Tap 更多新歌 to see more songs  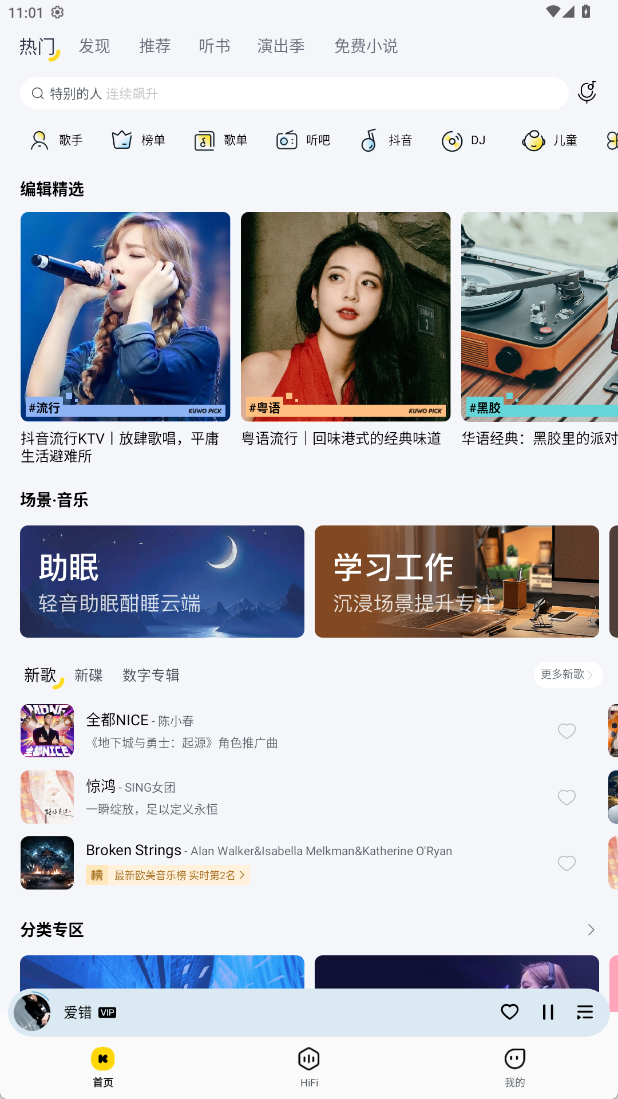pyautogui.click(x=567, y=674)
